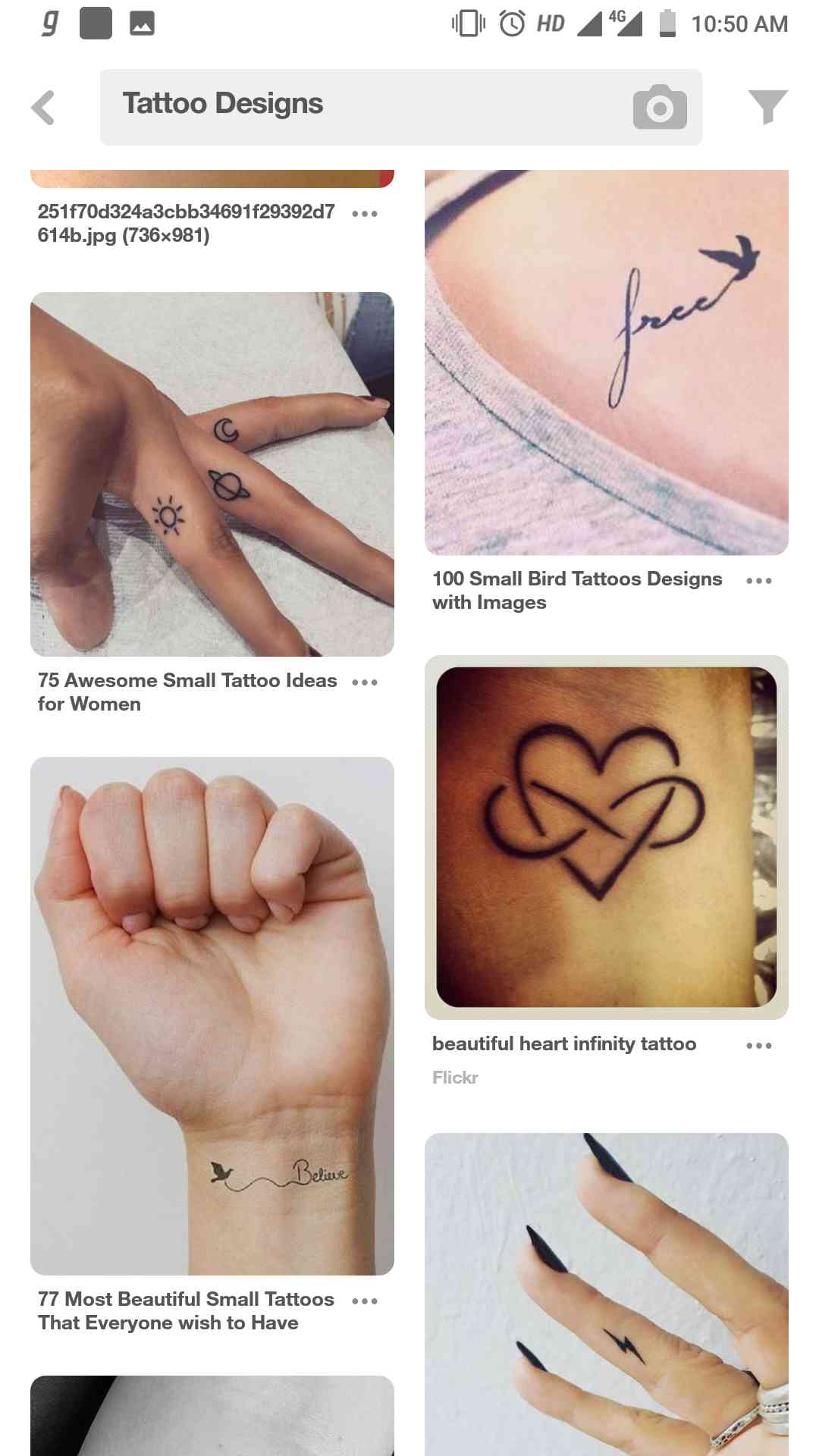The width and height of the screenshot is (819, 1456).
Task: Open the beautiful heart infinity tattoo pin
Action: tap(607, 837)
